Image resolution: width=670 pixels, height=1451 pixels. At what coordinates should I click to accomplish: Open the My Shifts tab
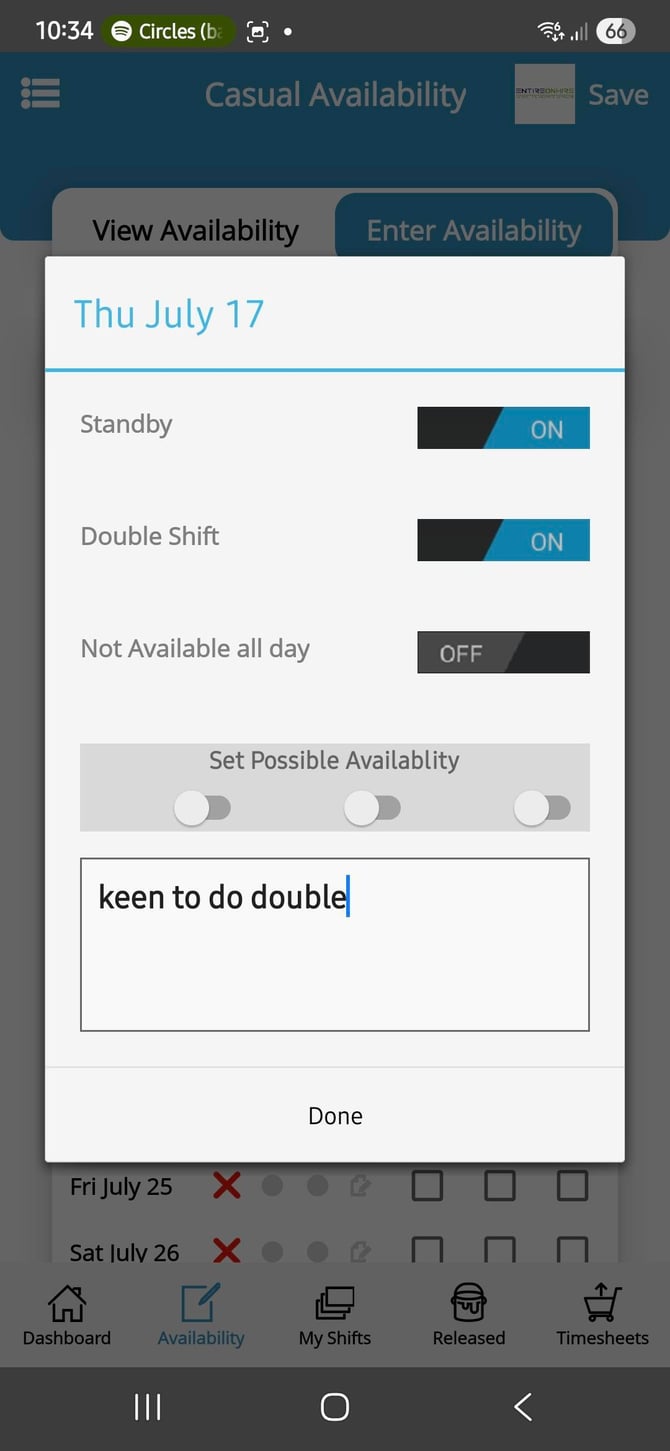[x=335, y=1316]
